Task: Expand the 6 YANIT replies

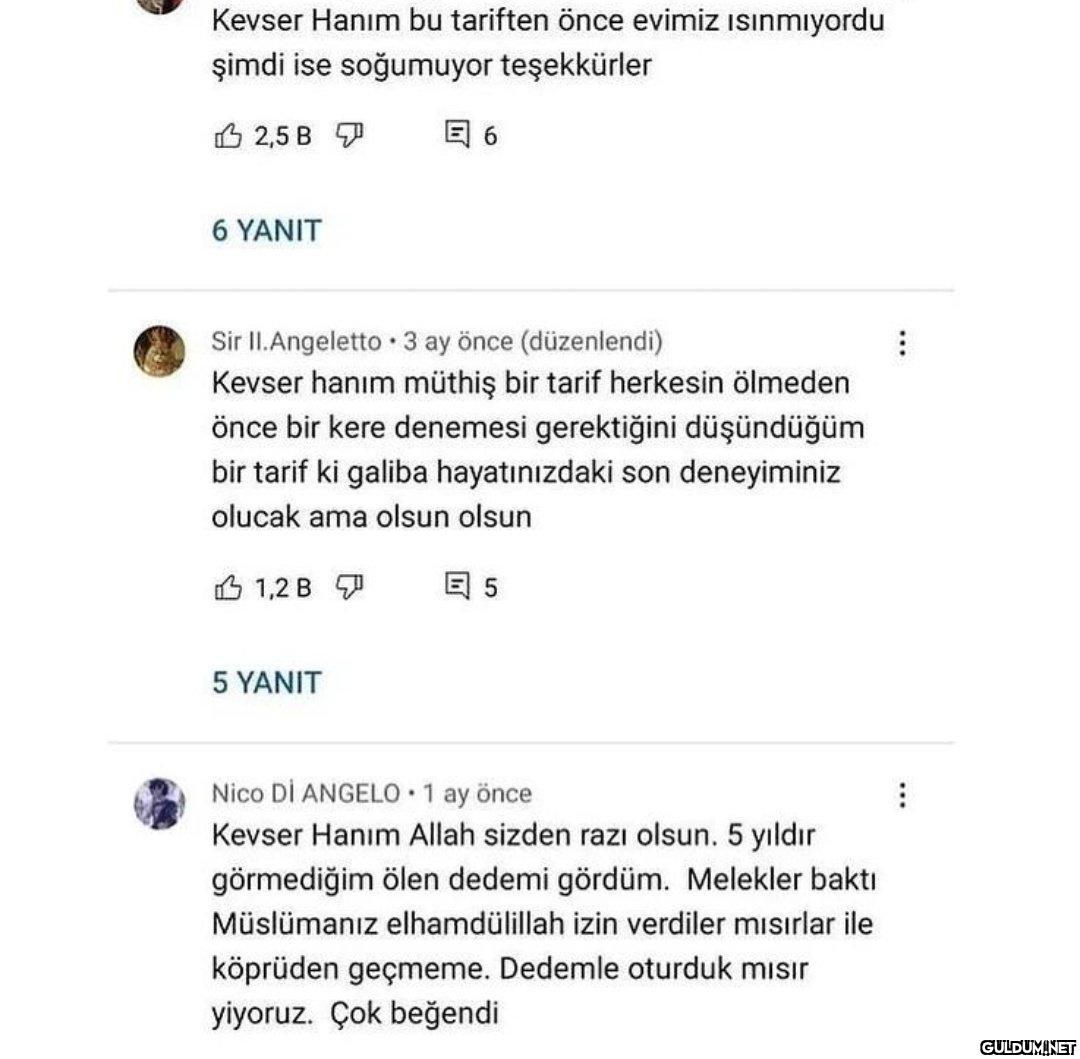Action: click(266, 231)
